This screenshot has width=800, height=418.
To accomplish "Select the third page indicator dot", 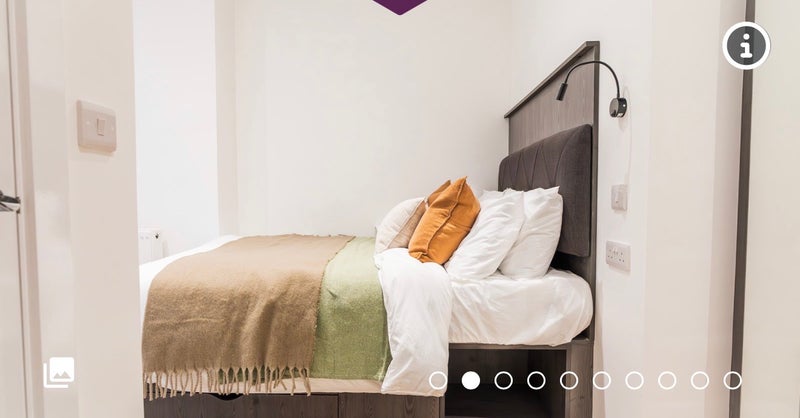I will coord(503,380).
